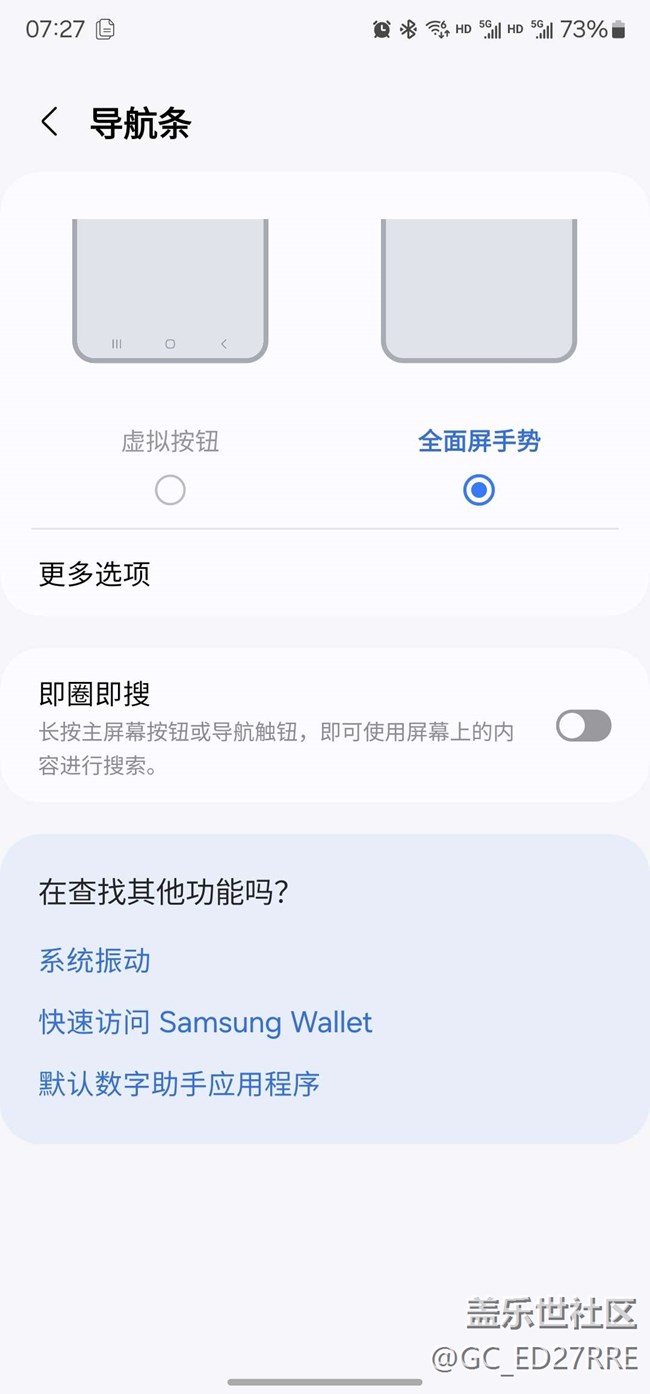Open the 系统振动 link
Screen dimensions: 650x1394
(94, 961)
